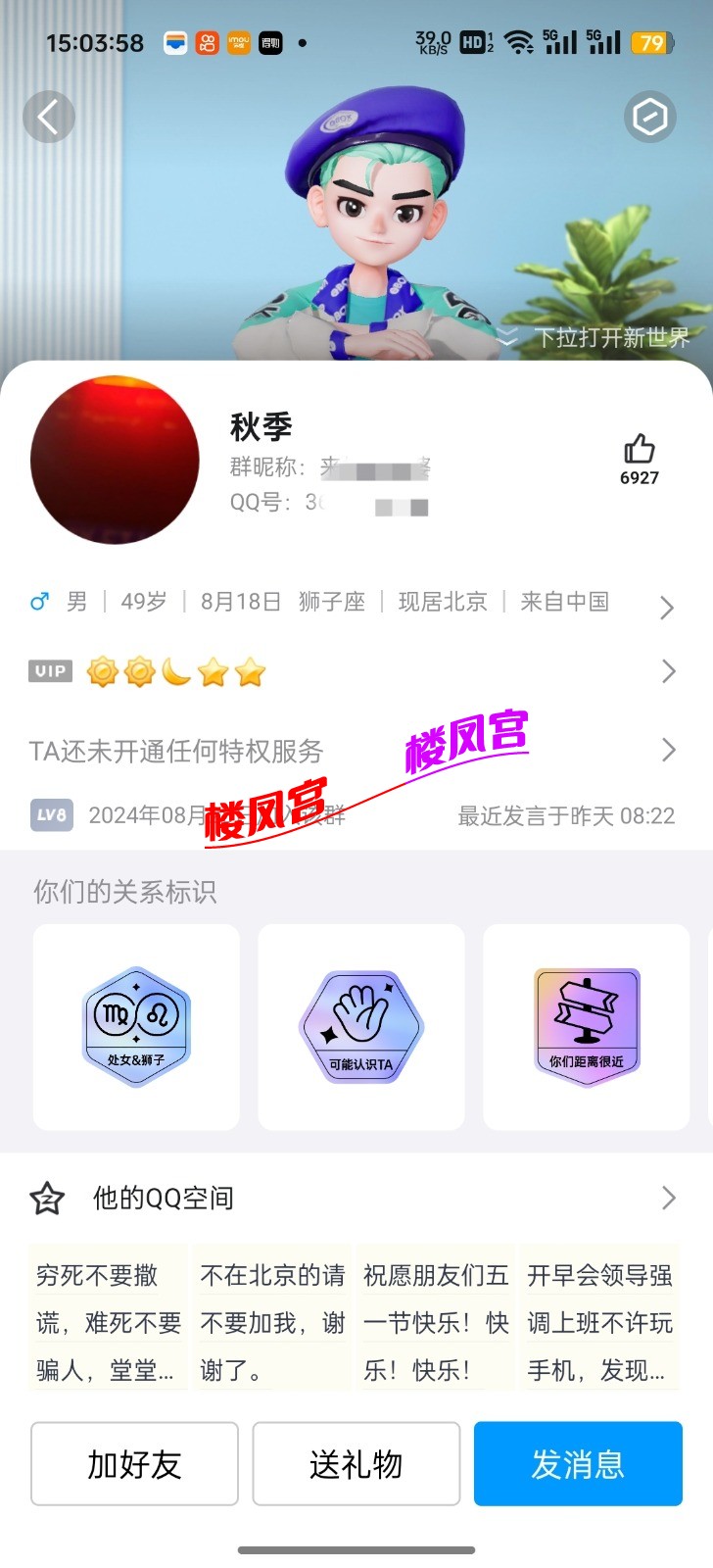
Task: Open the 不在北京的请不要加我 post
Action: coord(272,1322)
